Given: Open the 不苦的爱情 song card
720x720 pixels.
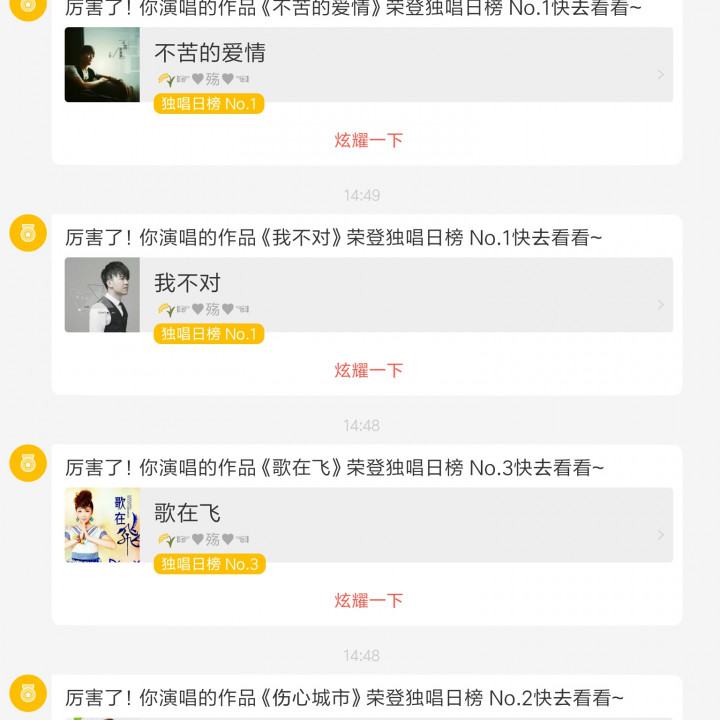Looking at the screenshot, I should point(368,65).
